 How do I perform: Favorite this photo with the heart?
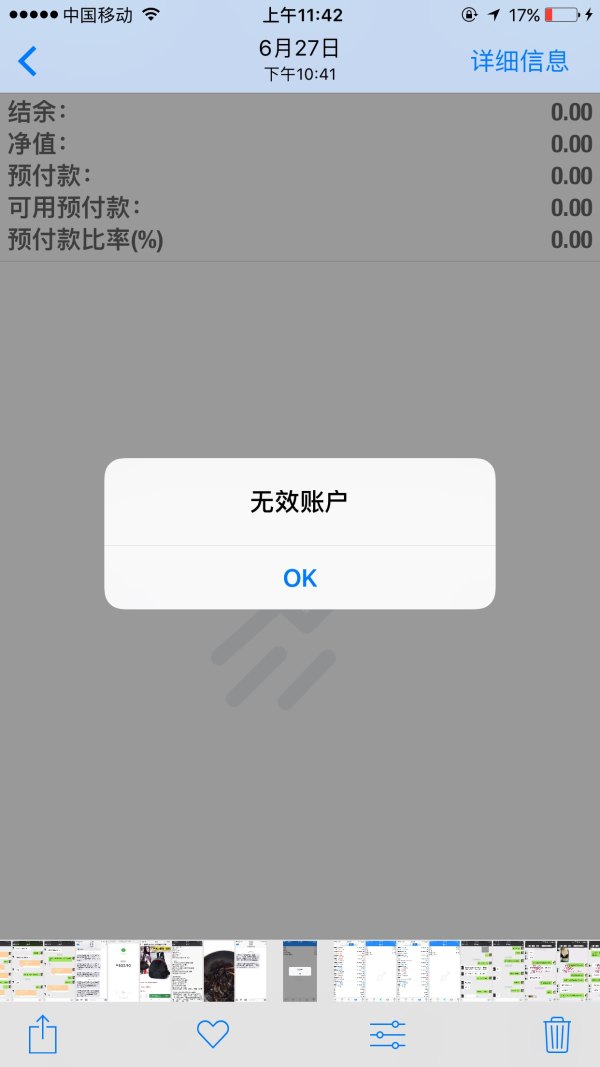213,1033
